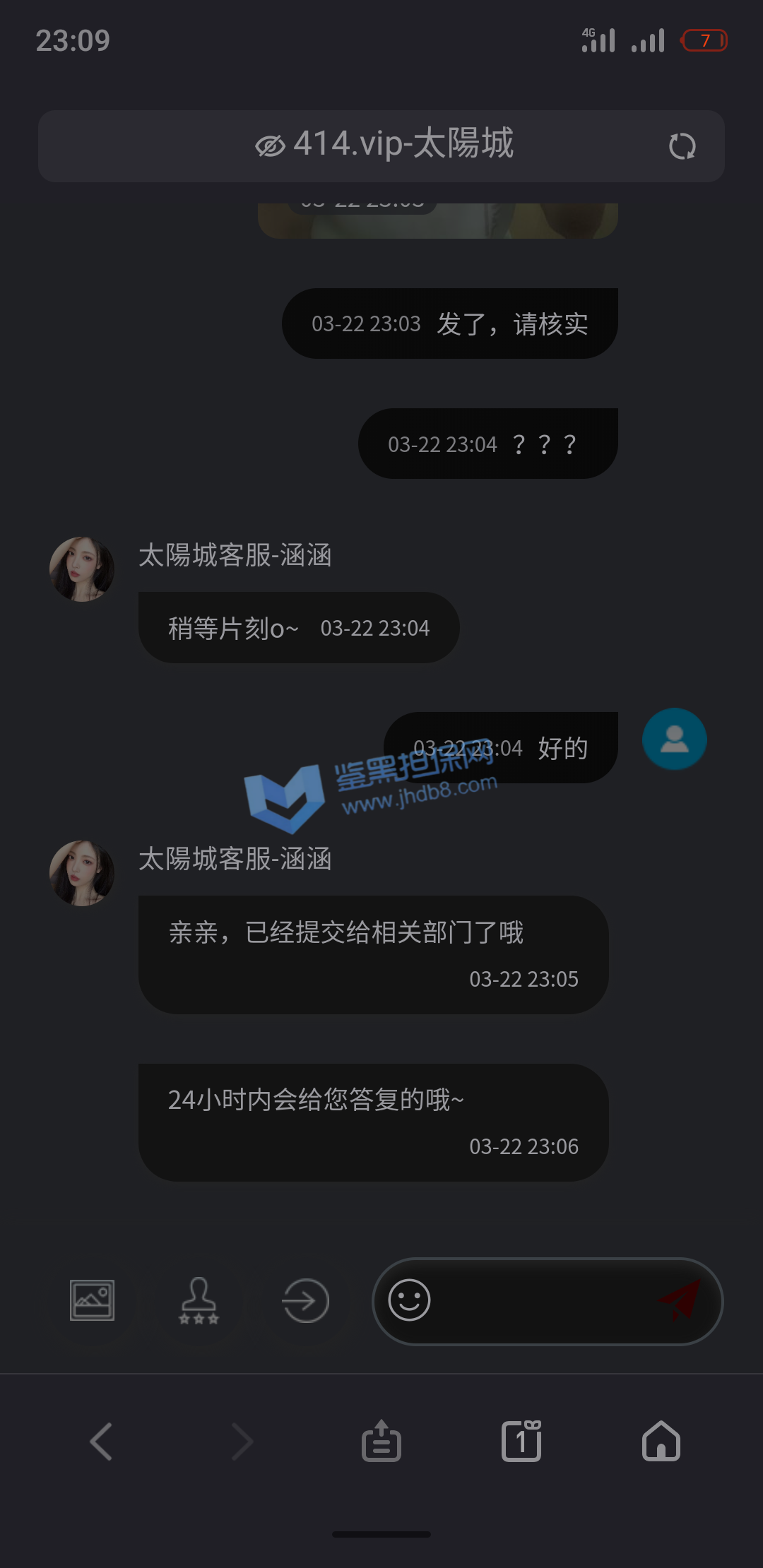The height and width of the screenshot is (1568, 763).
Task: Open the image message above 发了，请核实
Action: (x=438, y=221)
